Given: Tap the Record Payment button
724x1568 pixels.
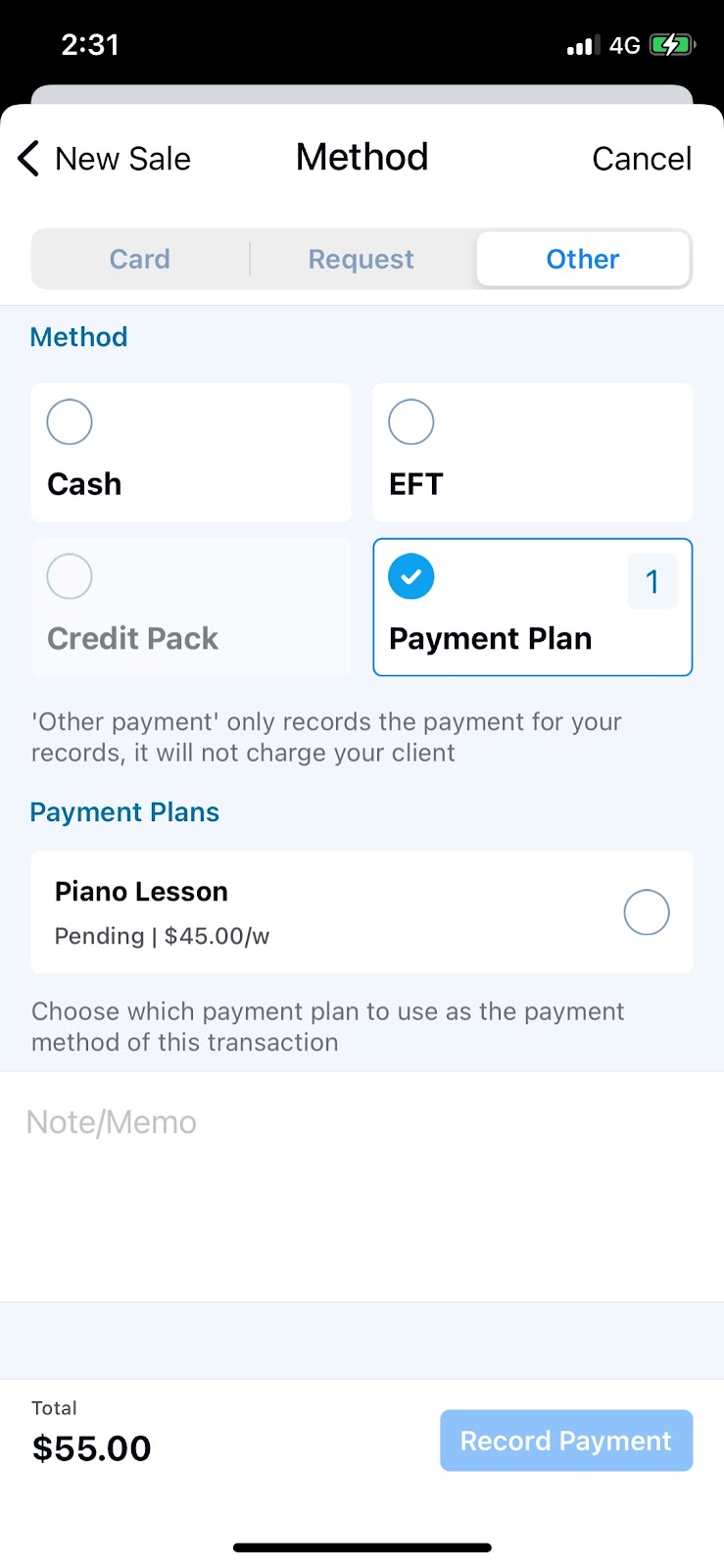Looking at the screenshot, I should pyautogui.click(x=565, y=1441).
